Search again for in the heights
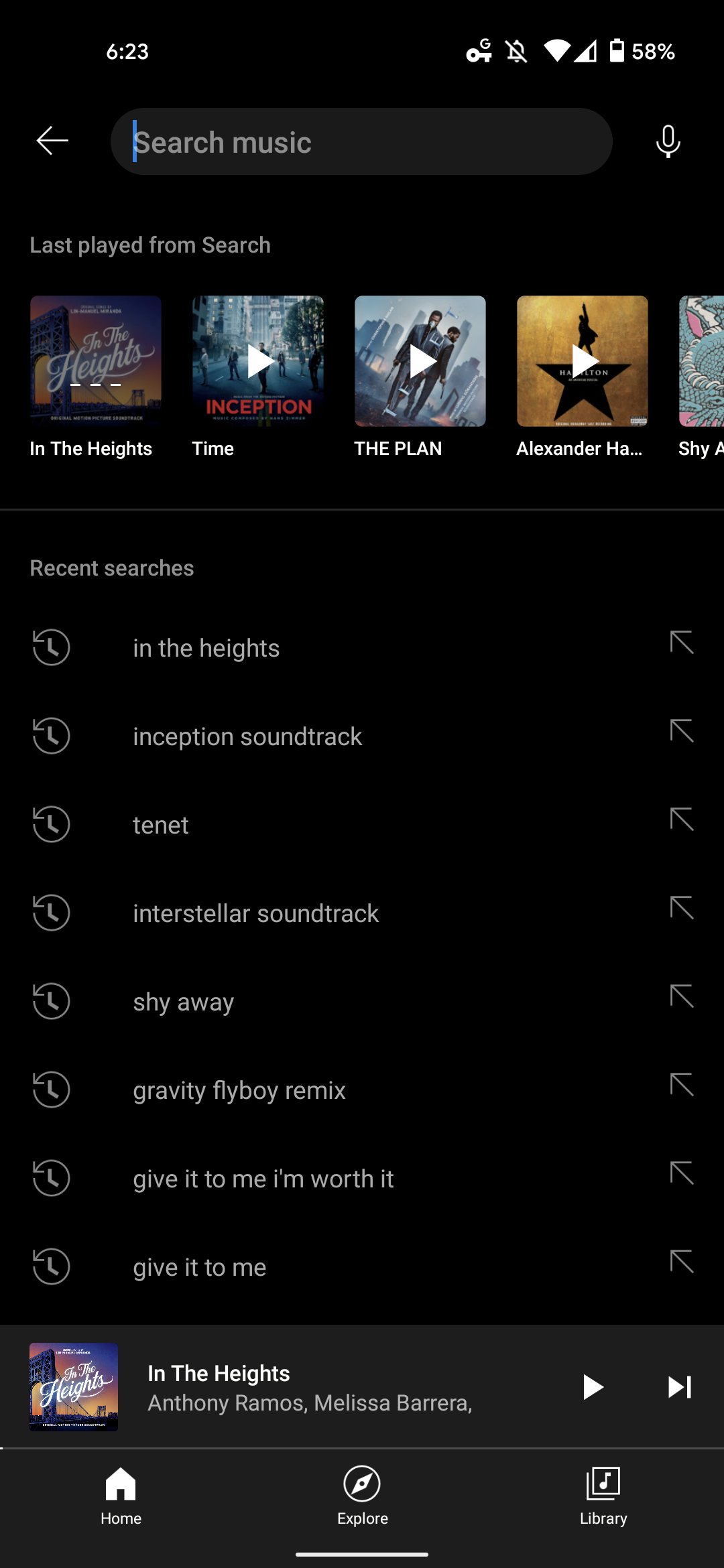Screen dimensions: 724x1568 click(x=206, y=648)
